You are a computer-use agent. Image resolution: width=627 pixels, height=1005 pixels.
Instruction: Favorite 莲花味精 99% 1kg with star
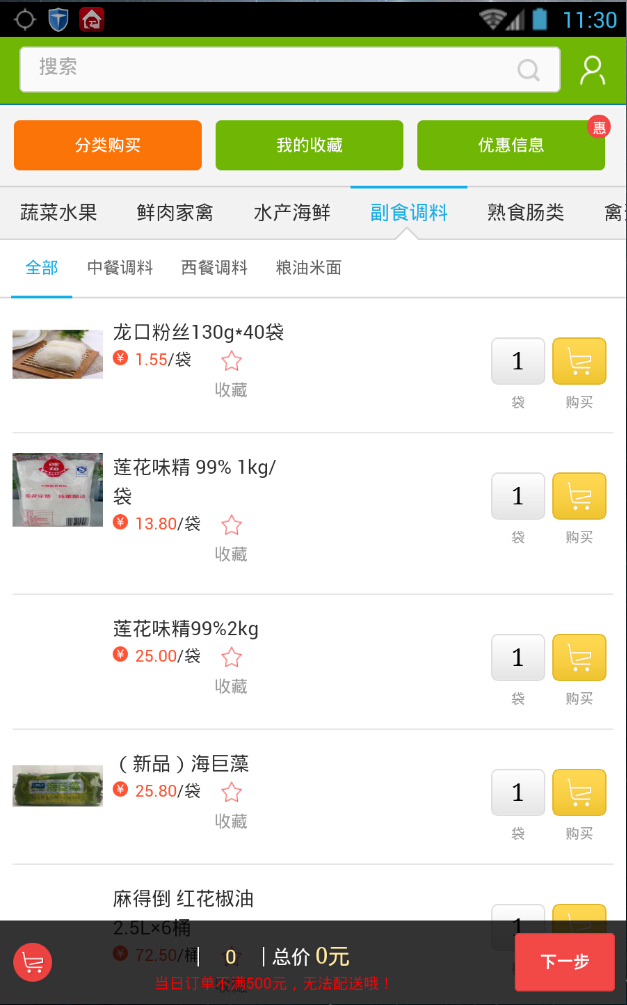232,526
